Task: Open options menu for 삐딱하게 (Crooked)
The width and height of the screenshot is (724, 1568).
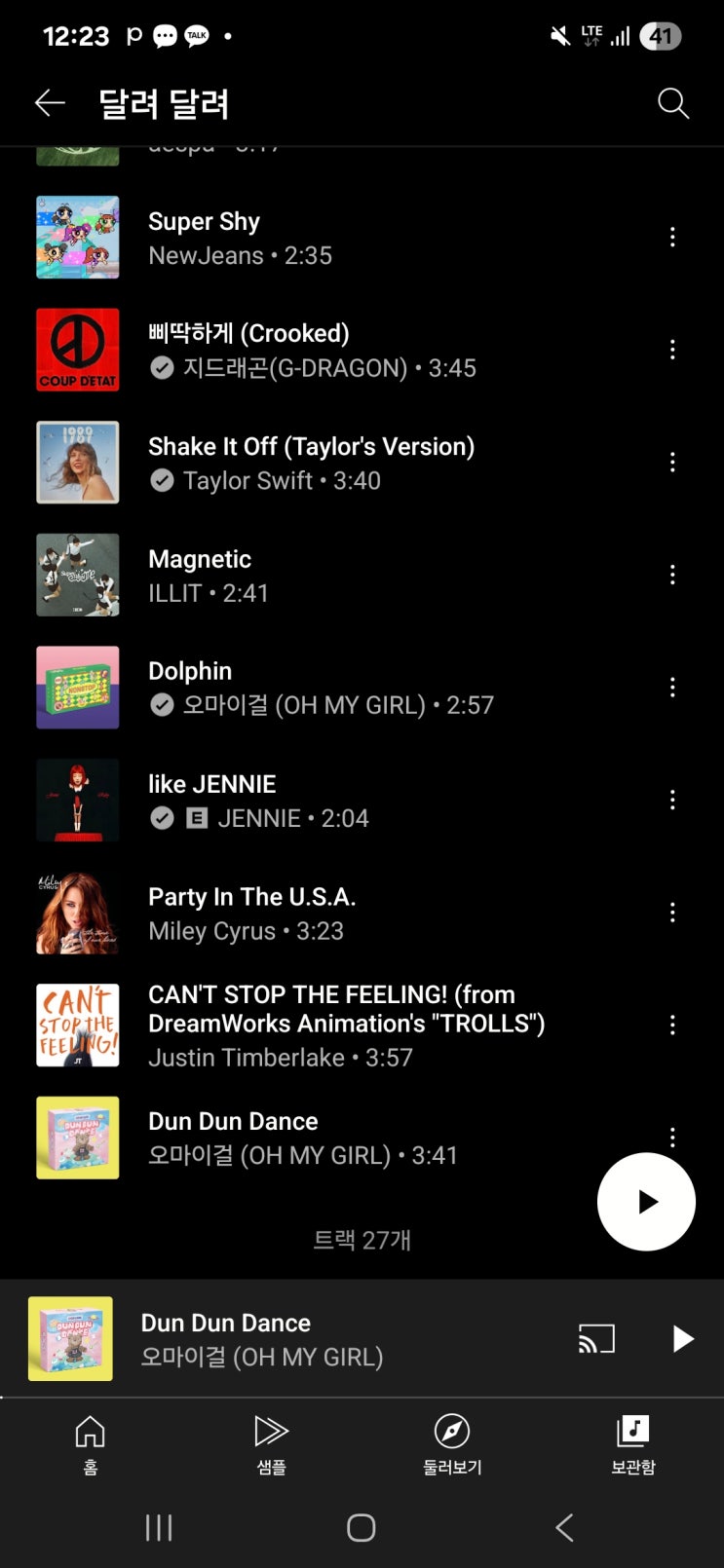Action: click(672, 350)
